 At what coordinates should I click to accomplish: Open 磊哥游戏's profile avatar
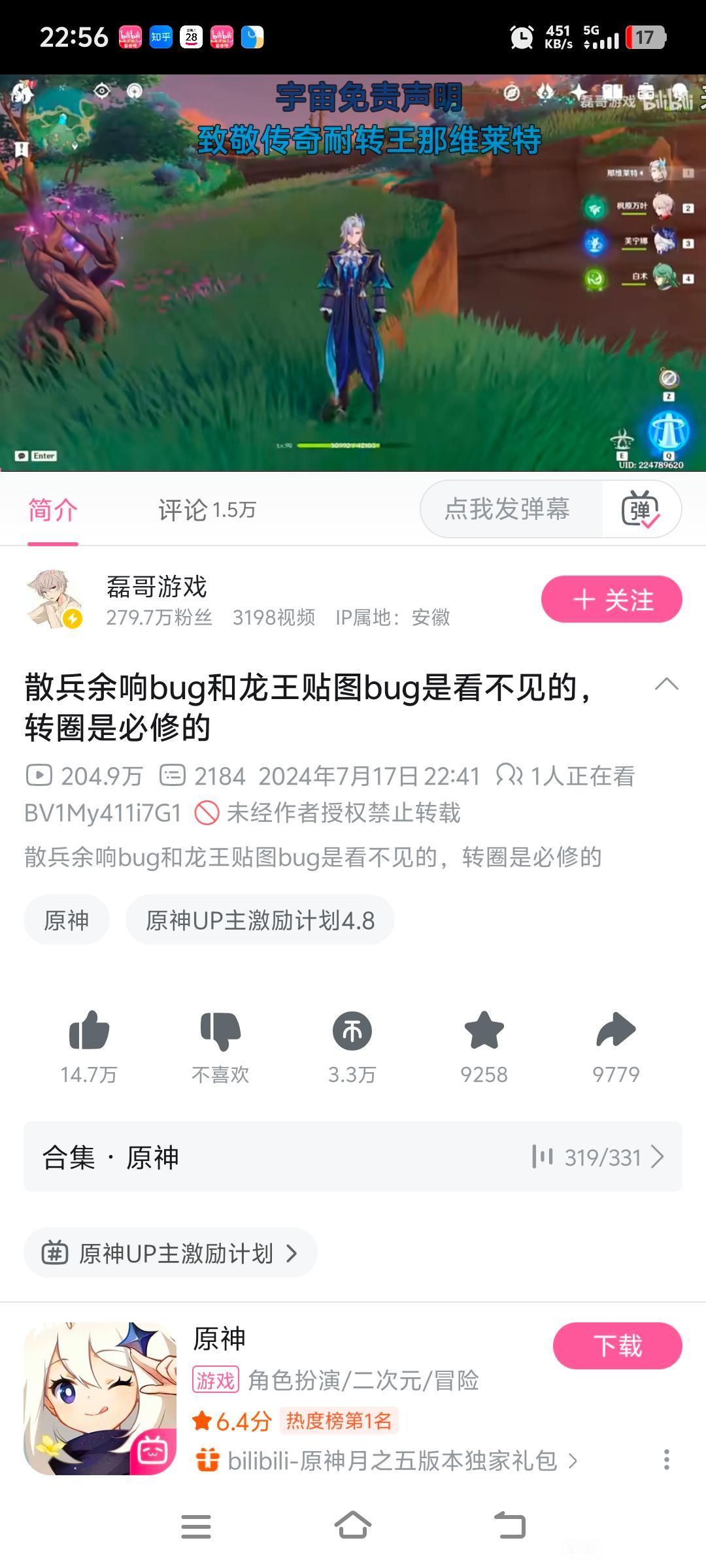[54, 598]
